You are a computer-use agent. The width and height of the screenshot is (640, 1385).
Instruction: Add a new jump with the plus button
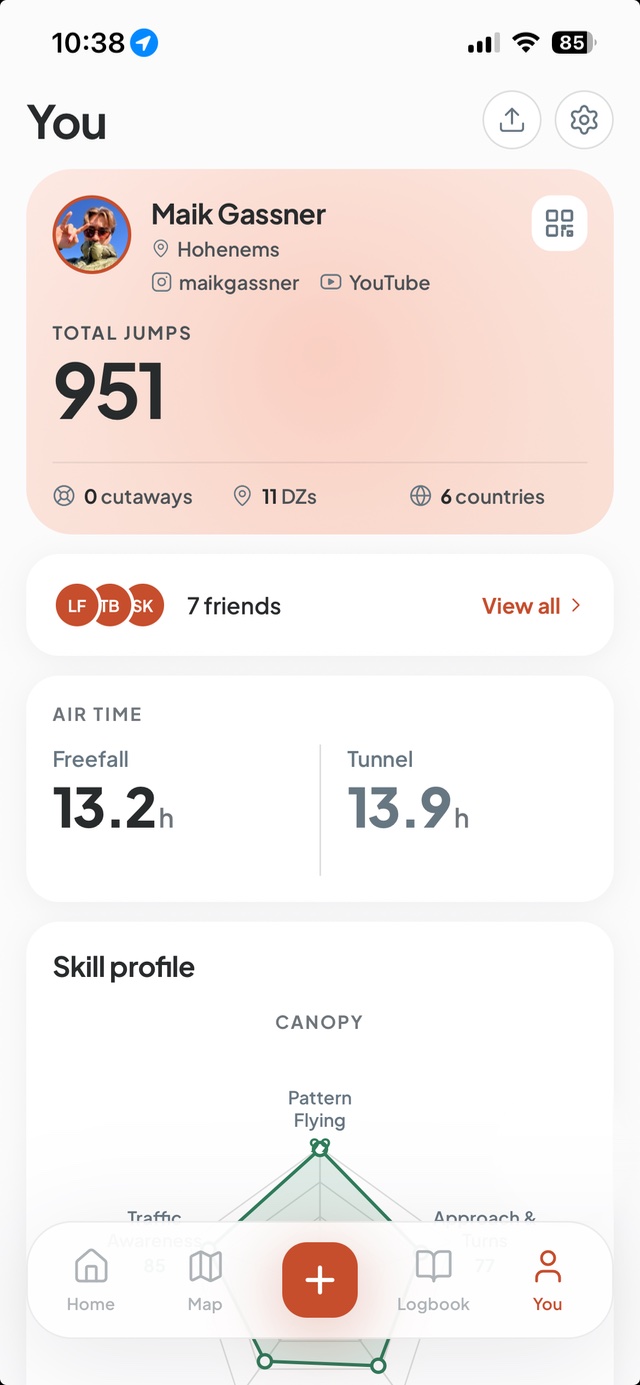click(320, 1280)
